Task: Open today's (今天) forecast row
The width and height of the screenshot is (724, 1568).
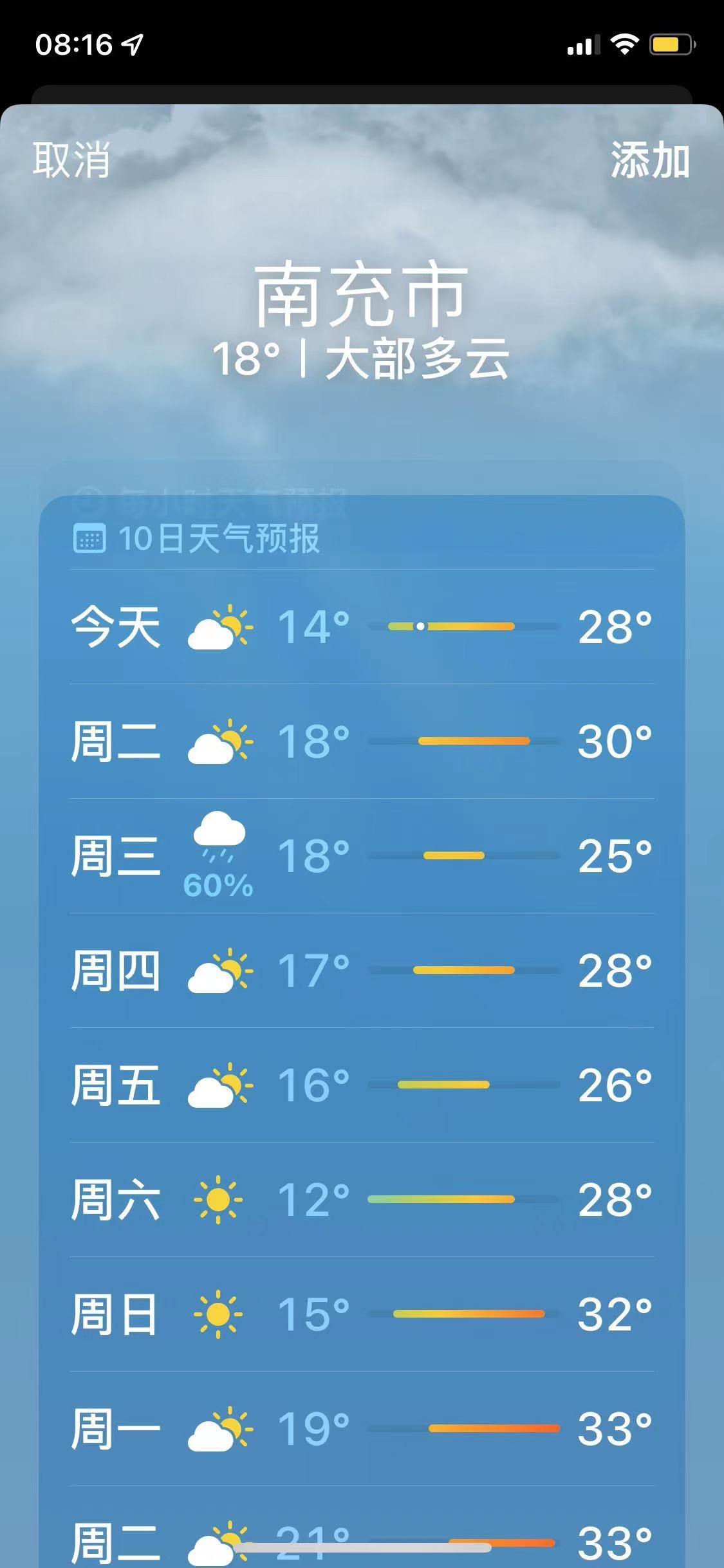Action: (x=362, y=626)
